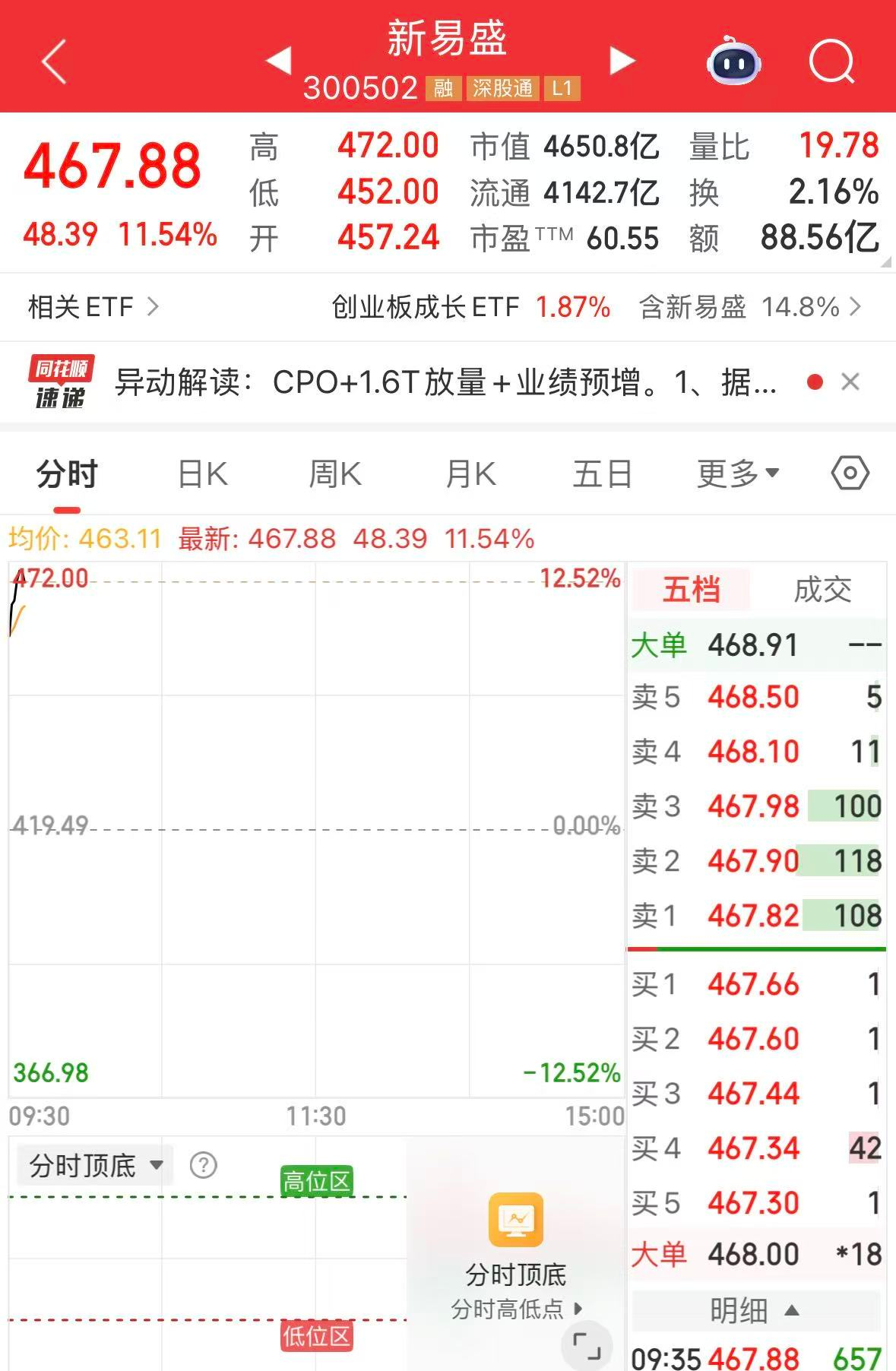Viewport: 896px width, 1371px height.
Task: Enter fullscreen chart view
Action: 587,1346
